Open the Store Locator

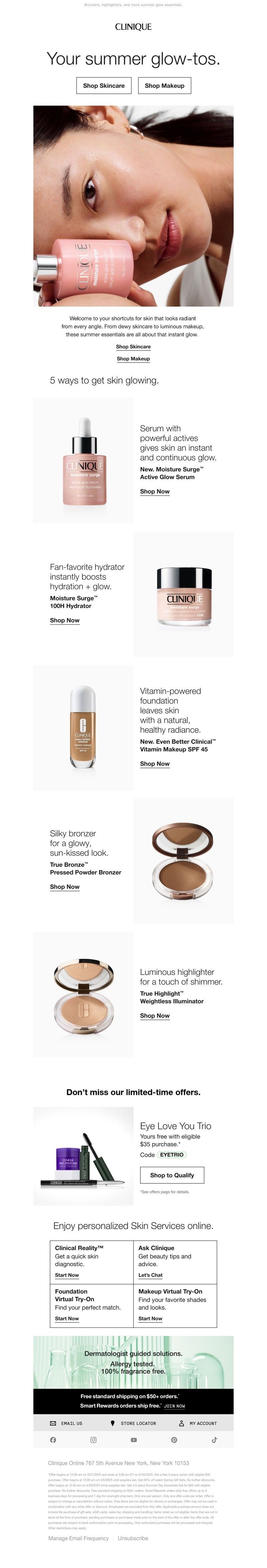[133, 1423]
